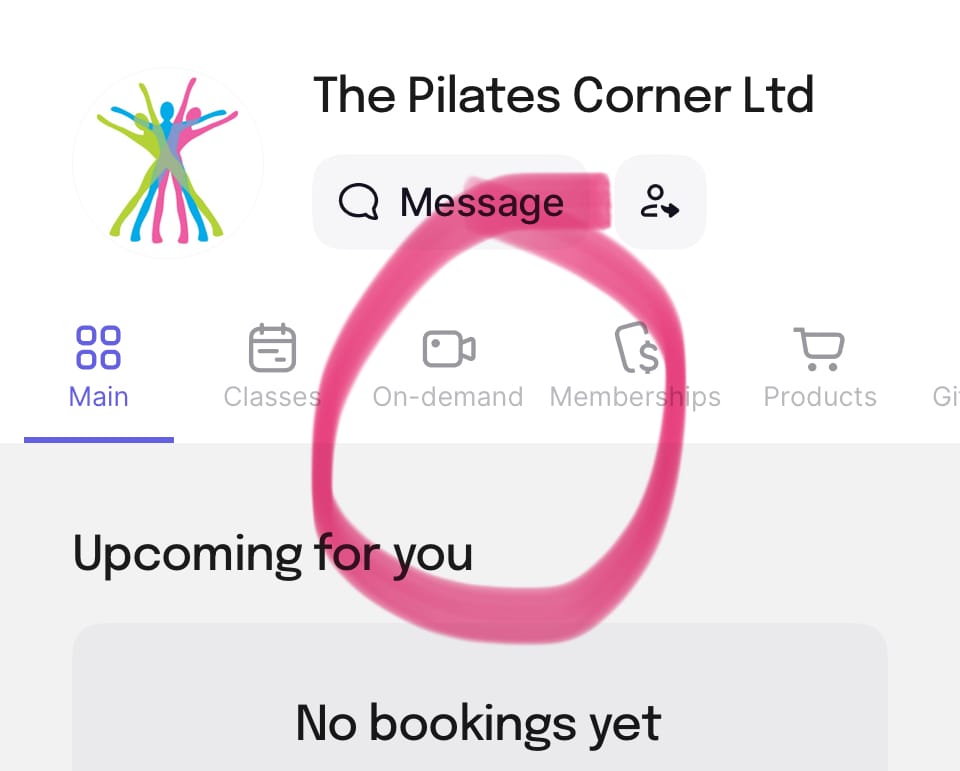Select the Main tab
960x771 pixels.
click(98, 367)
